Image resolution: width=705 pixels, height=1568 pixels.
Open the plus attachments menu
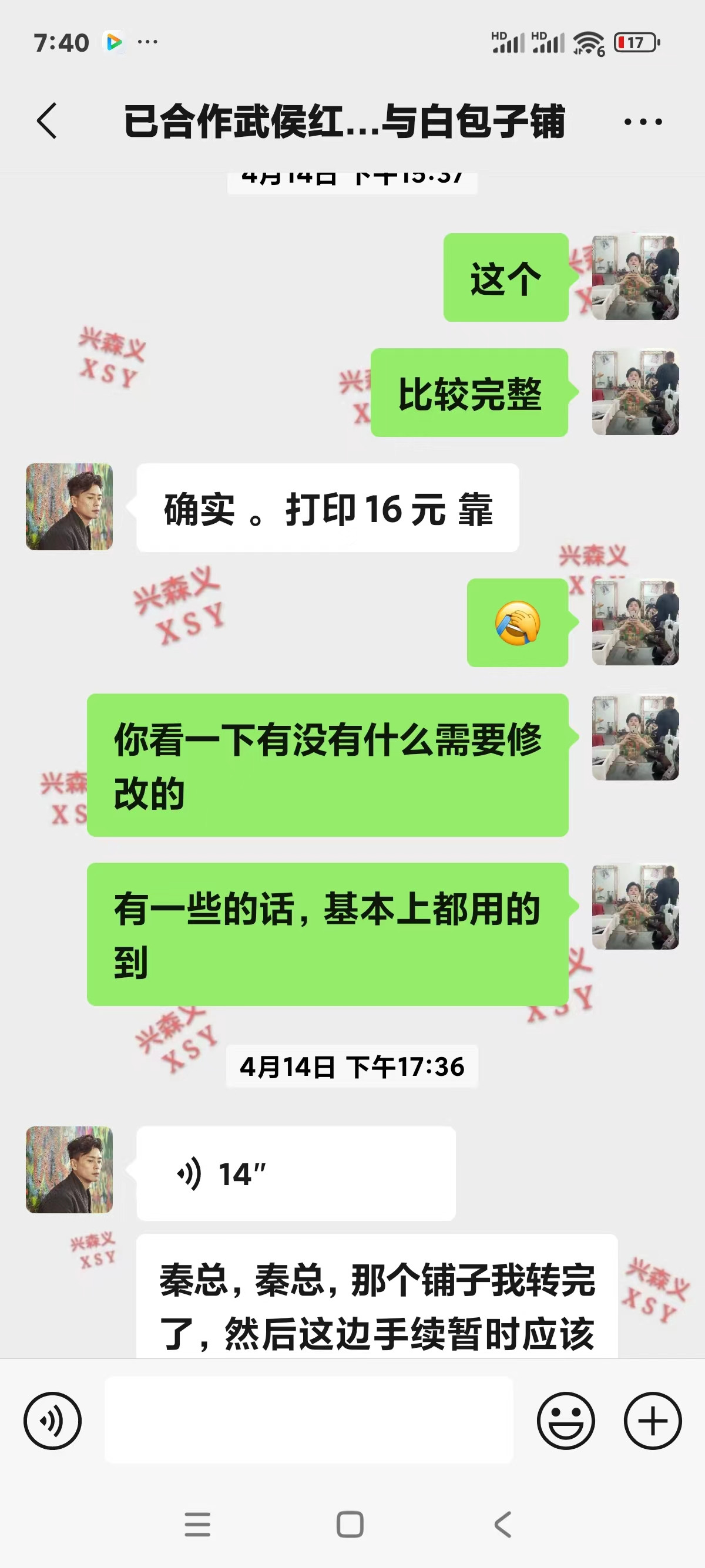pos(653,1421)
